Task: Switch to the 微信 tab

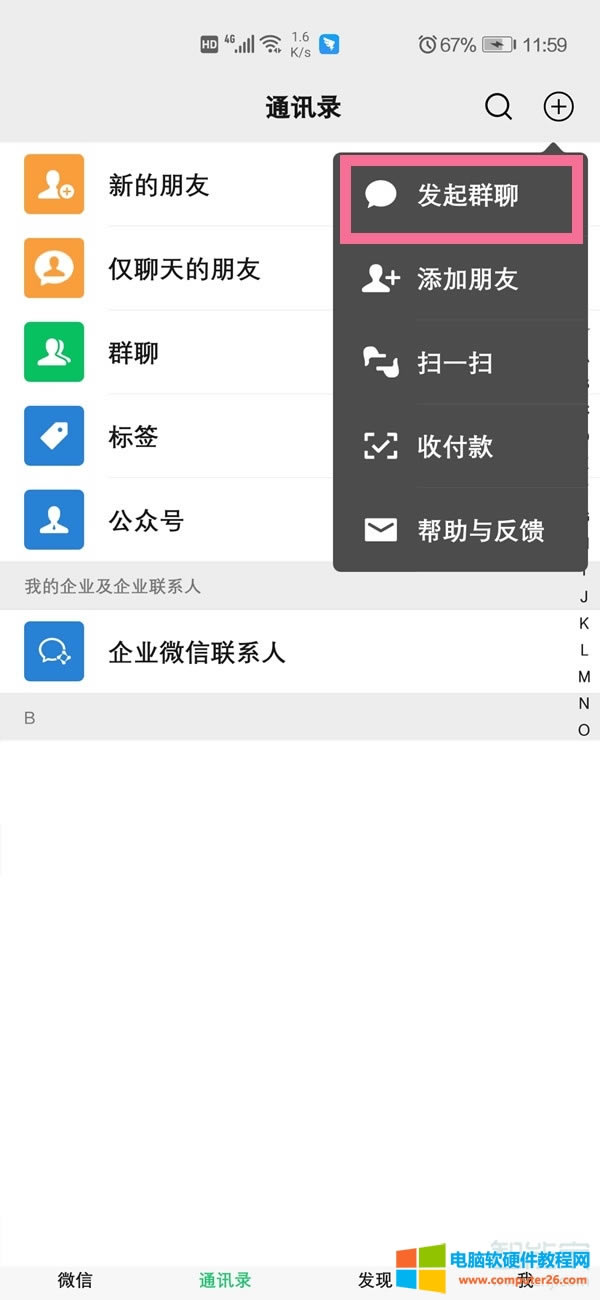Action: [x=75, y=1280]
